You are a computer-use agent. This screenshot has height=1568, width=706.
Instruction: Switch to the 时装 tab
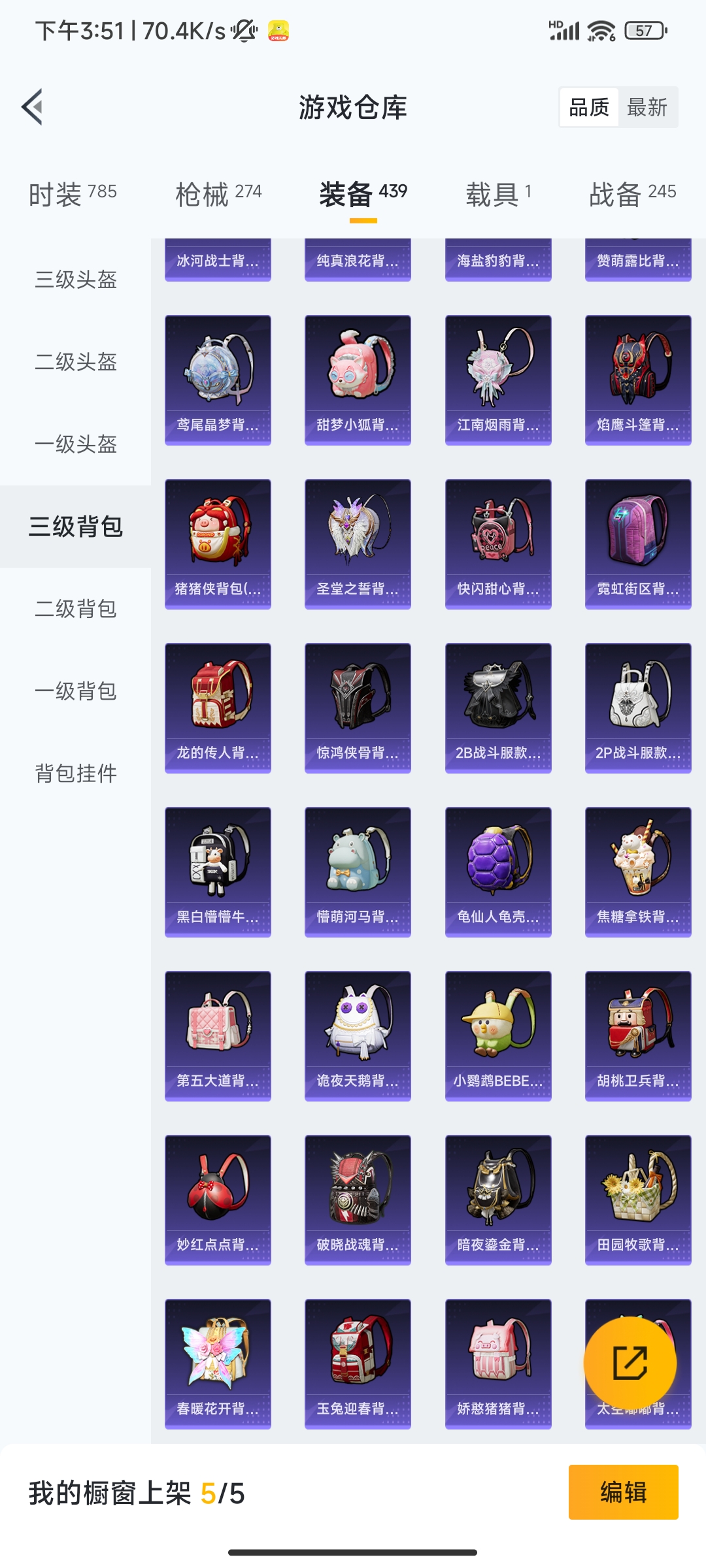(73, 194)
